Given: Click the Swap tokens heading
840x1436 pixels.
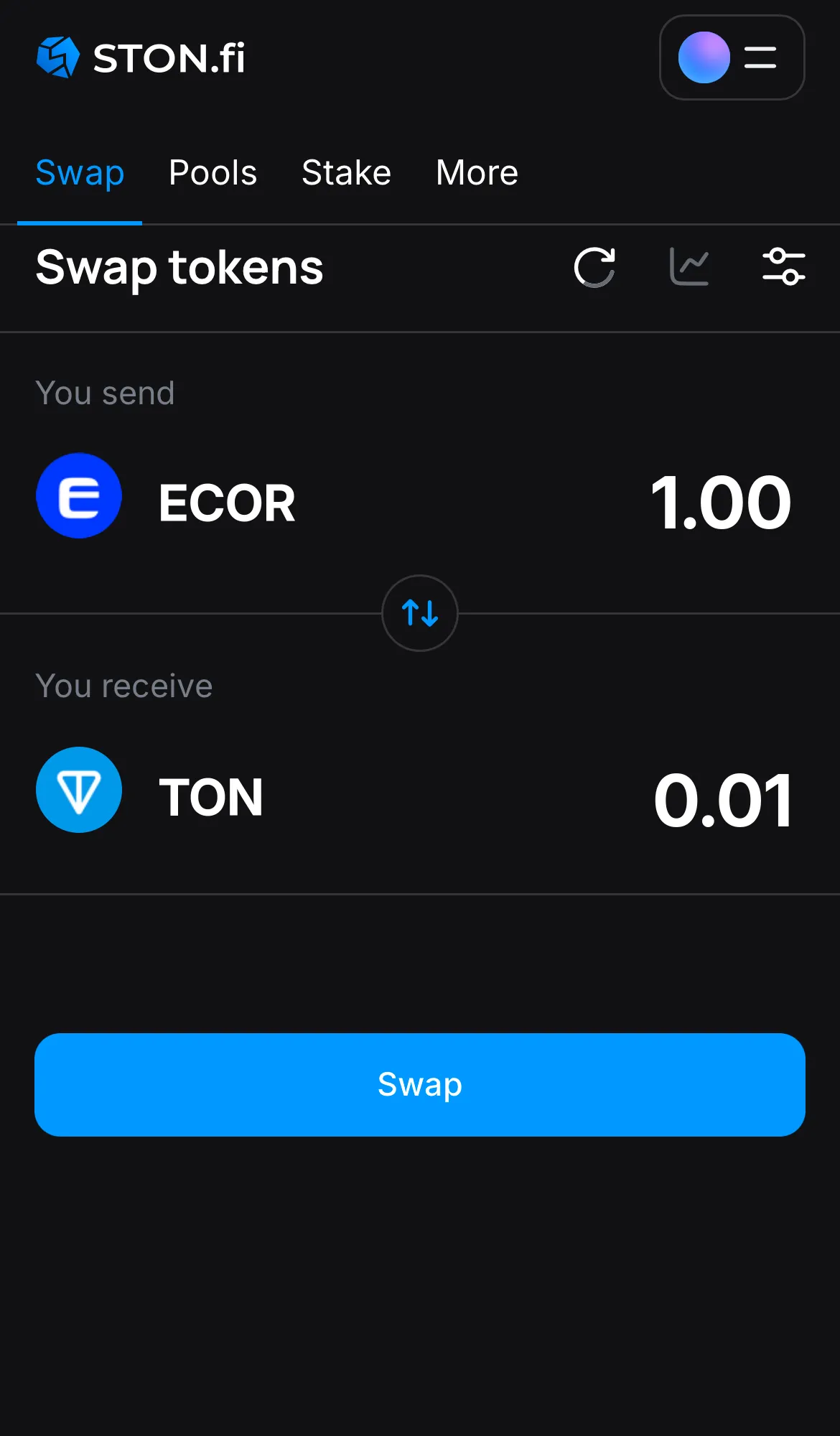Looking at the screenshot, I should [179, 267].
